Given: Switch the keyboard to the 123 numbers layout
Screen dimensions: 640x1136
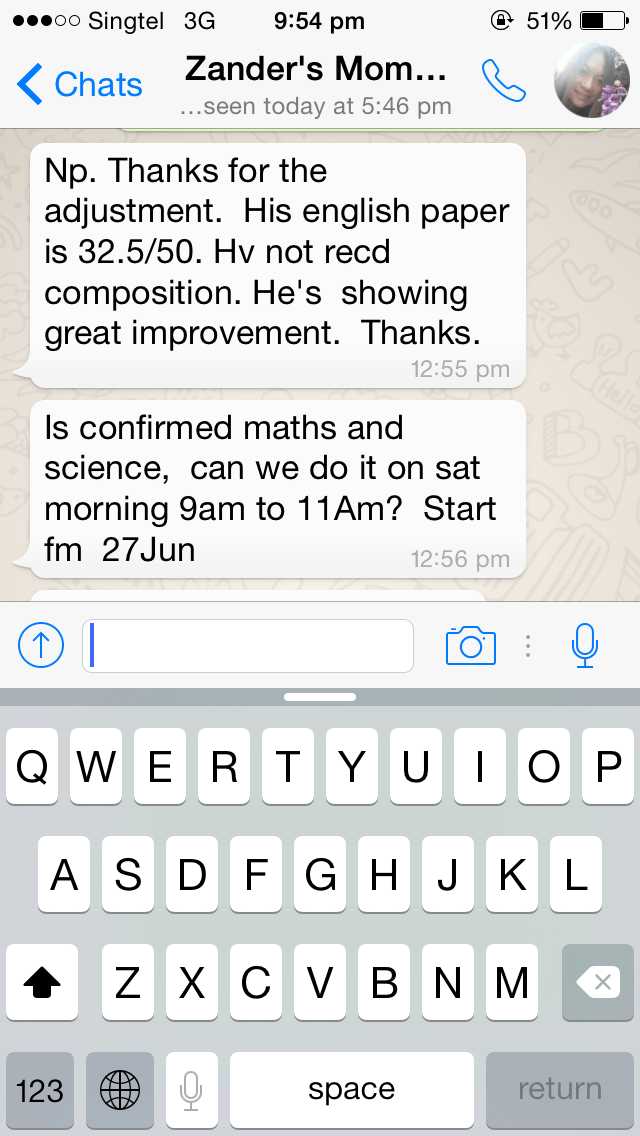Looking at the screenshot, I should pos(40,1089).
